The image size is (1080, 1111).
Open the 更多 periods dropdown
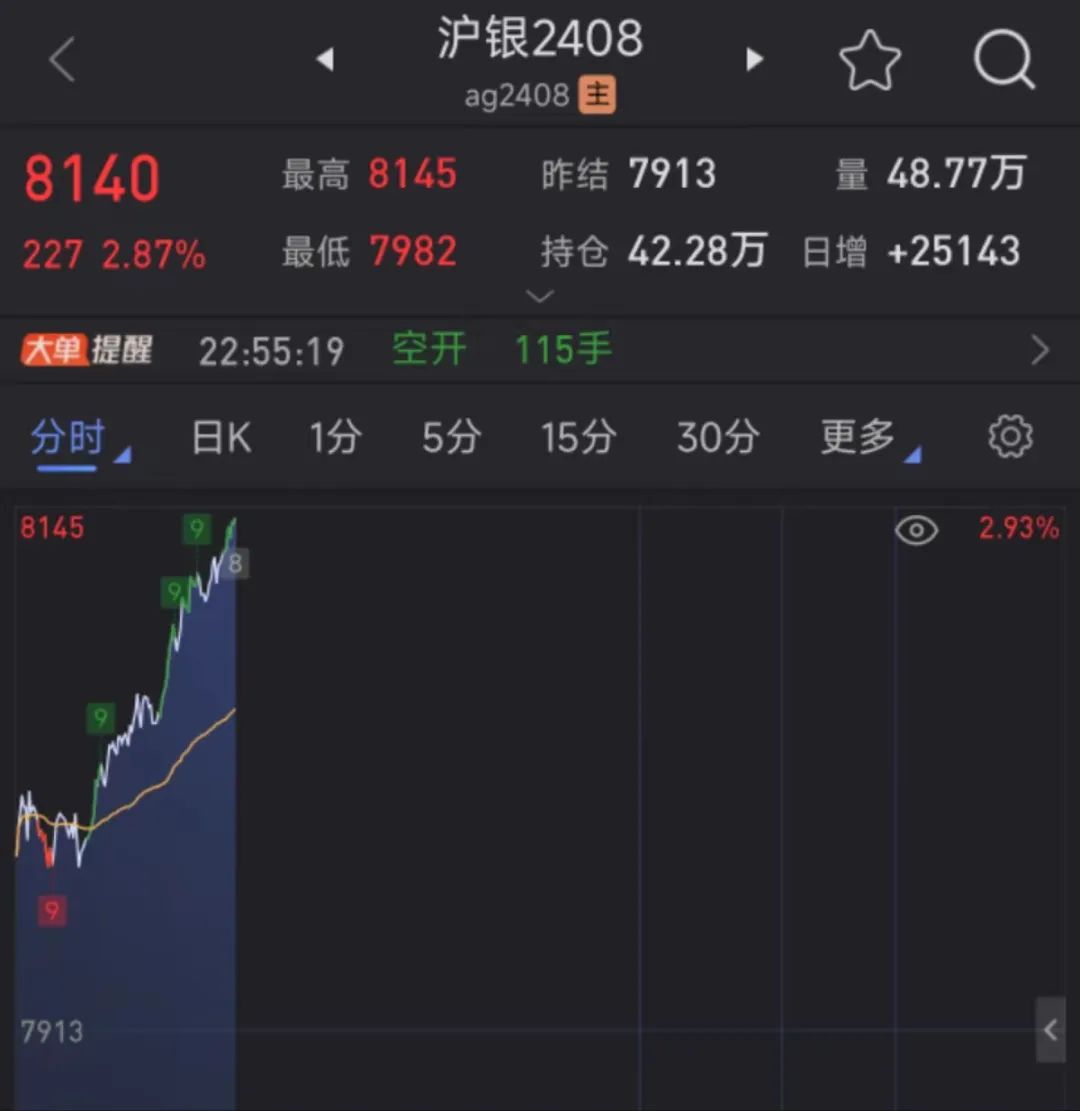click(x=862, y=438)
